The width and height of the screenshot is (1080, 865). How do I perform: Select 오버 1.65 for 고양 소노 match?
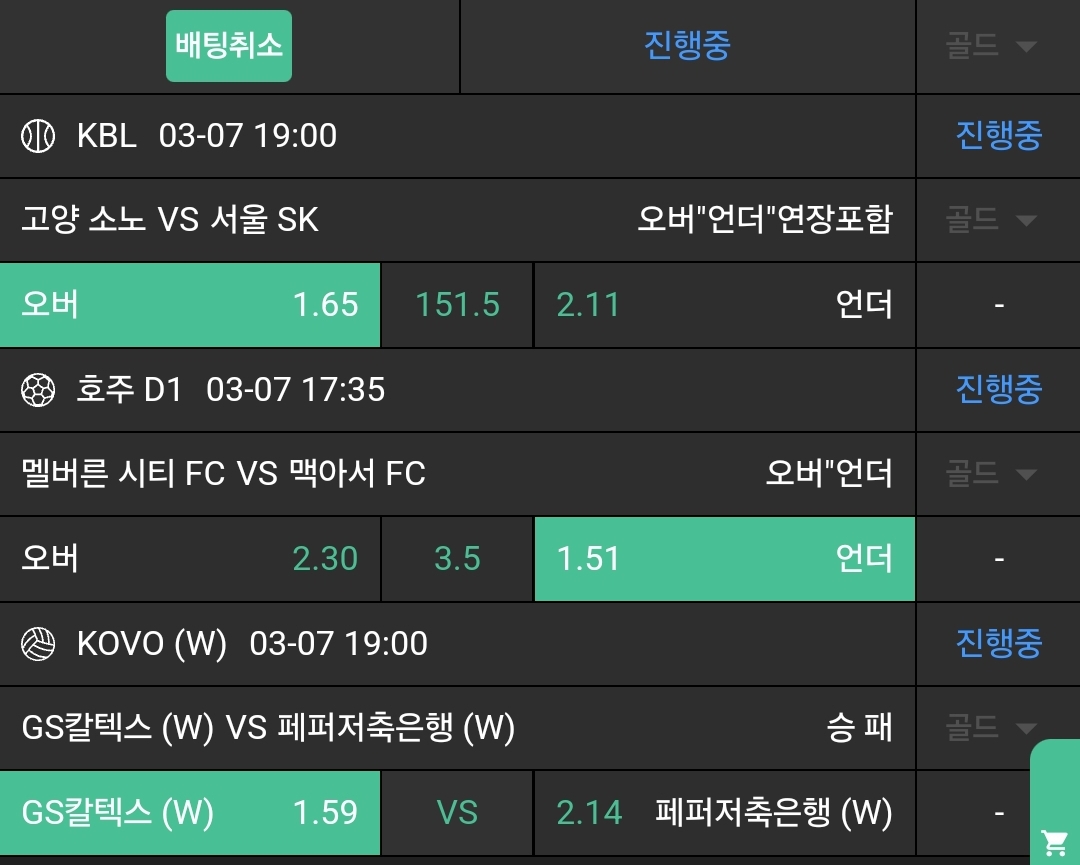coord(190,305)
